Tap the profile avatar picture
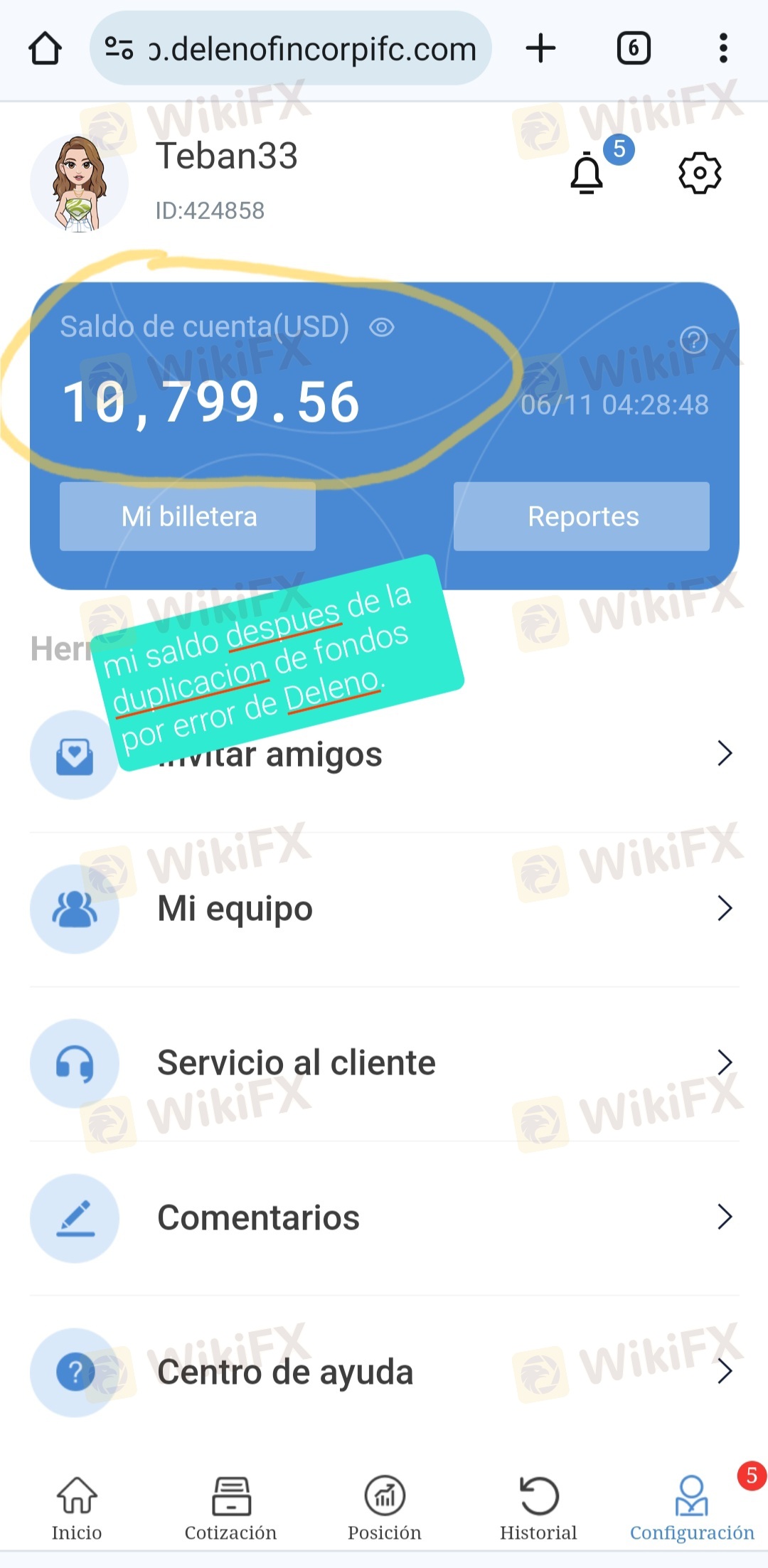768x1568 pixels. pyautogui.click(x=79, y=183)
